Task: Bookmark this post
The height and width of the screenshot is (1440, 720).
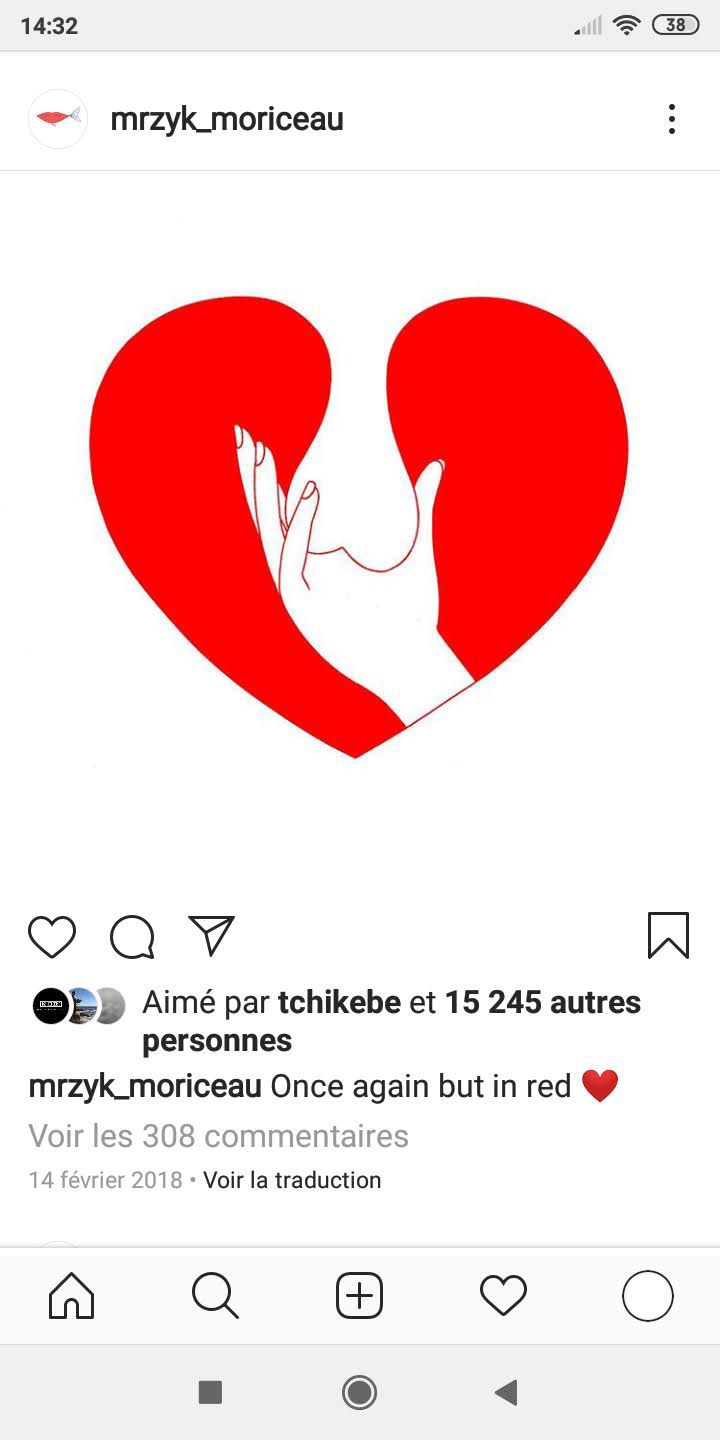Action: [668, 936]
